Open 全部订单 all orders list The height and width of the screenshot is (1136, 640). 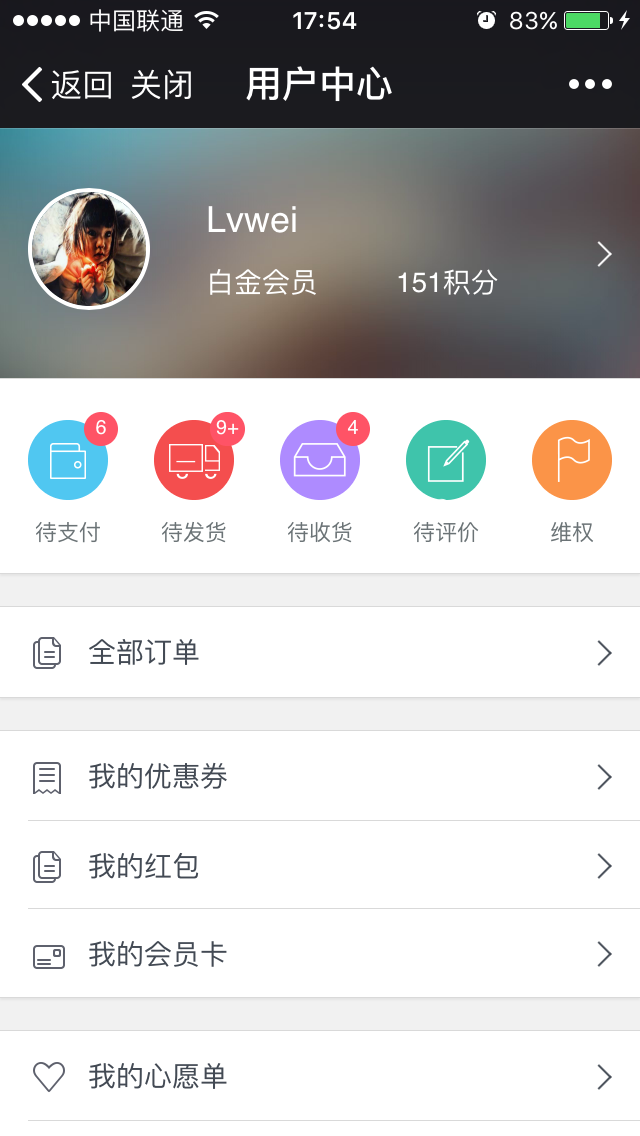point(320,653)
